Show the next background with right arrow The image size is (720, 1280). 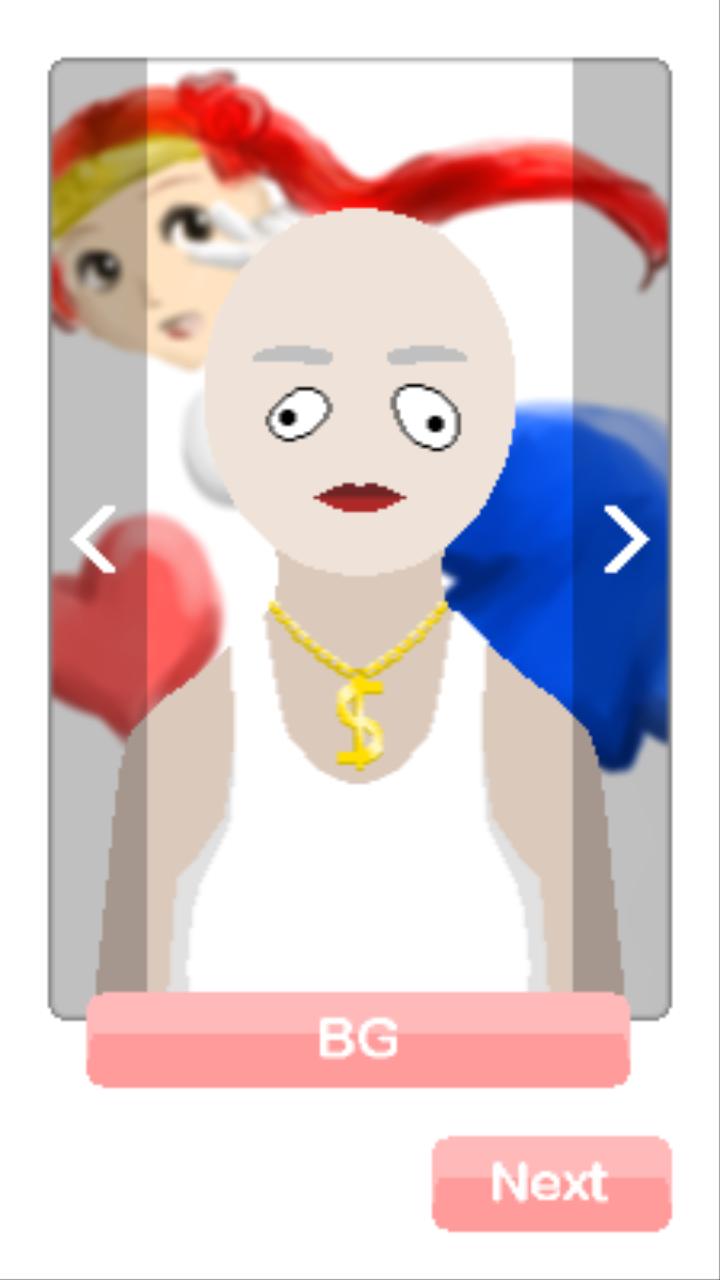[626, 540]
